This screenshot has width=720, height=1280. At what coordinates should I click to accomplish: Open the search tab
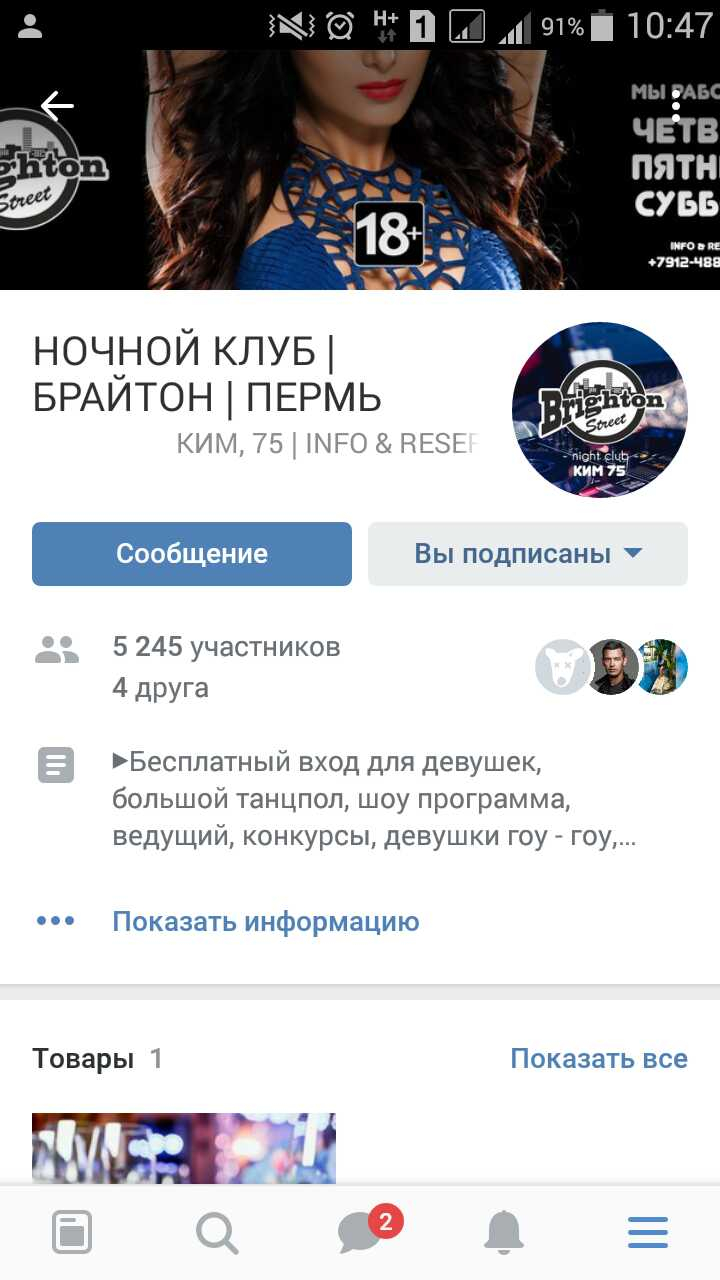[216, 1232]
